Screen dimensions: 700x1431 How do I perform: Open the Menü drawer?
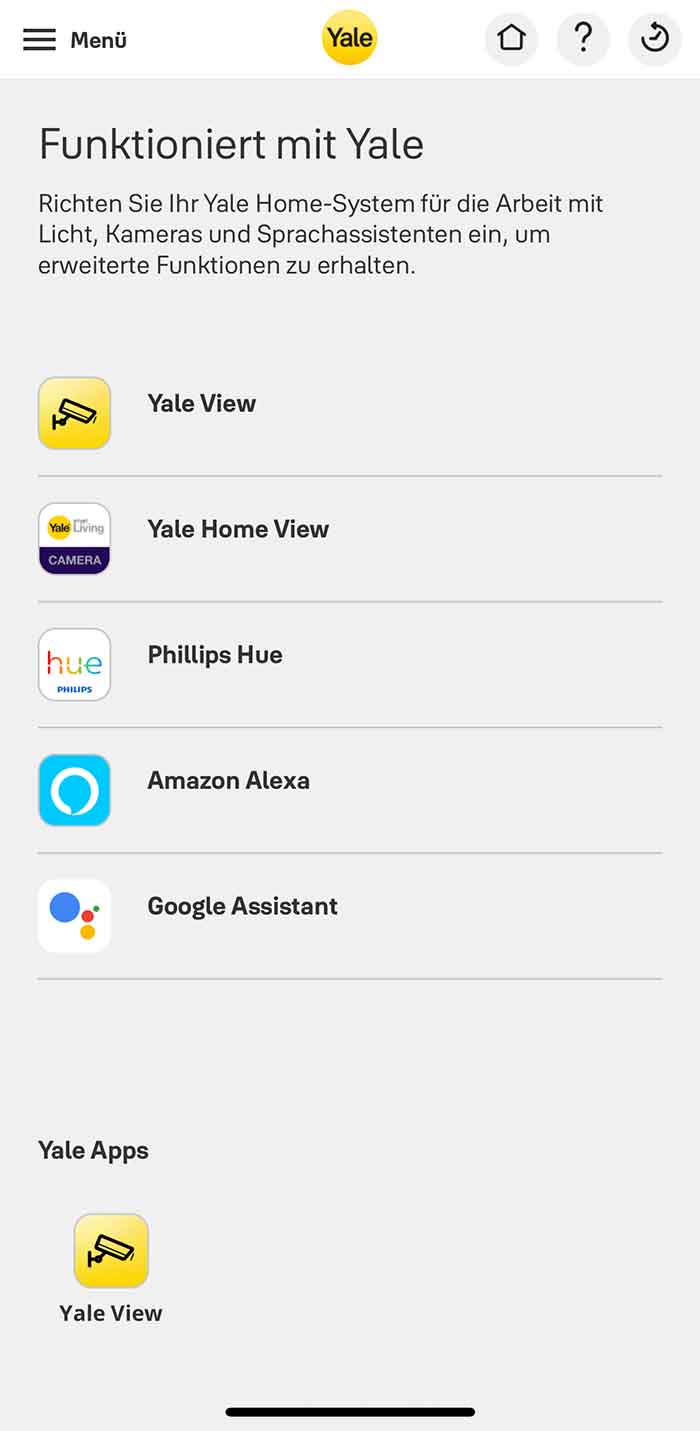[74, 40]
